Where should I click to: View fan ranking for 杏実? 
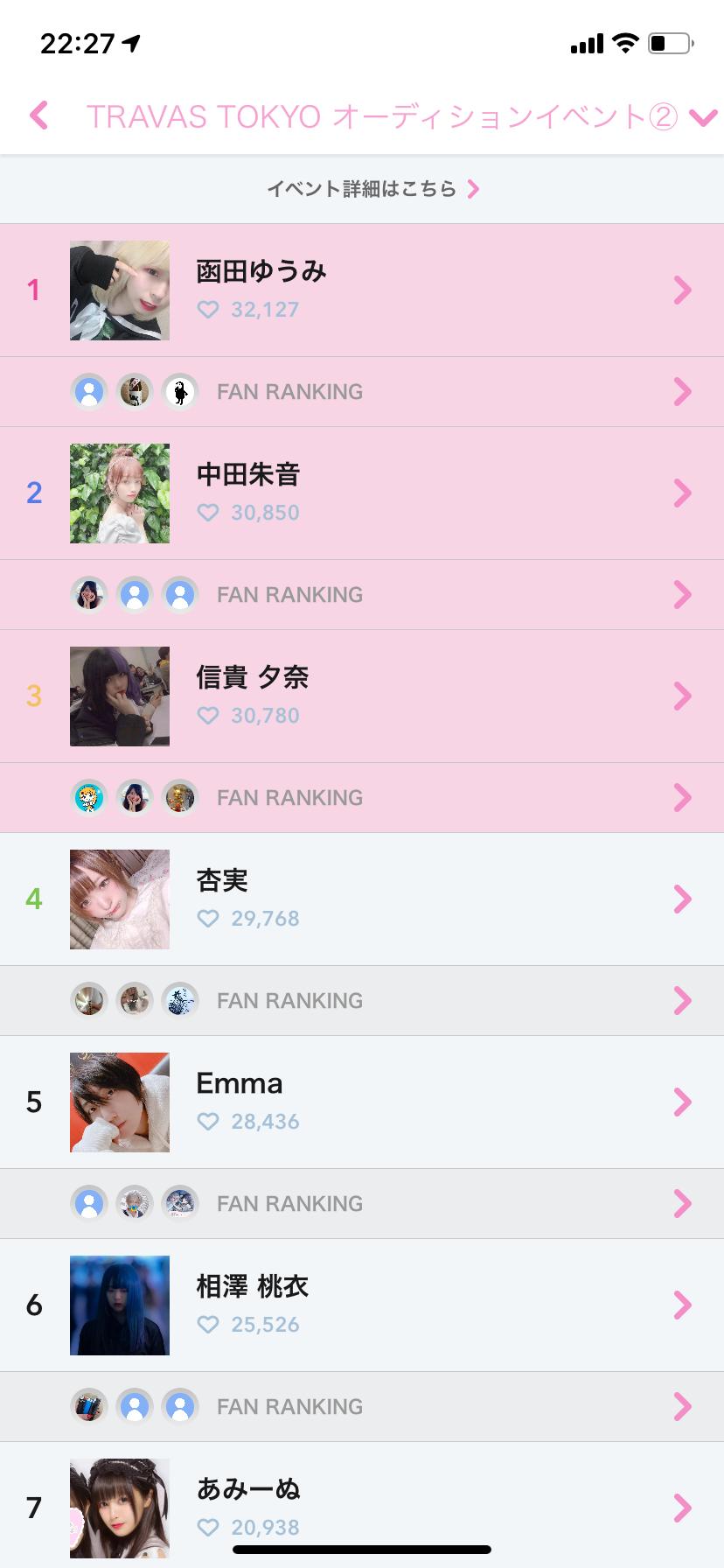pyautogui.click(x=362, y=1001)
